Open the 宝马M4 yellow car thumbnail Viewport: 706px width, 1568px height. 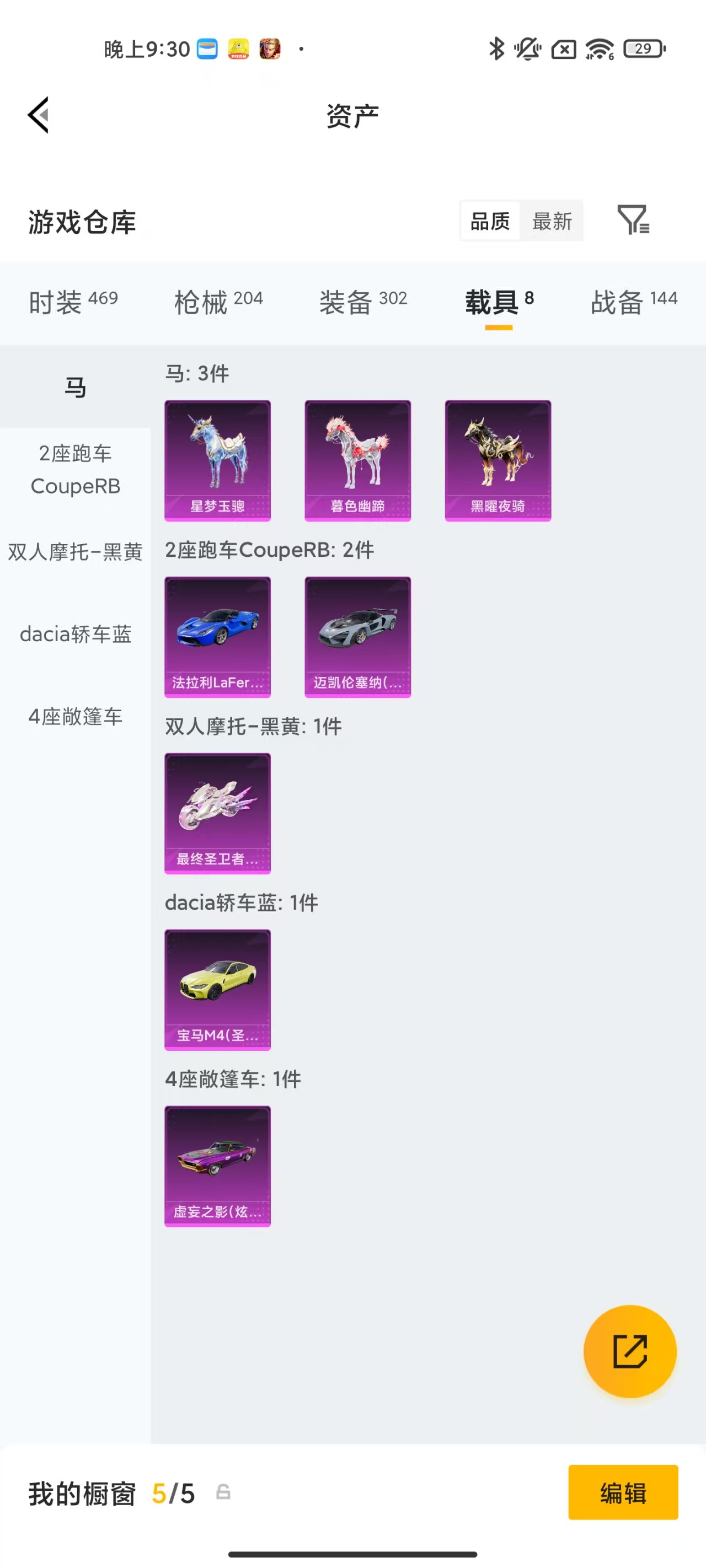coord(217,989)
